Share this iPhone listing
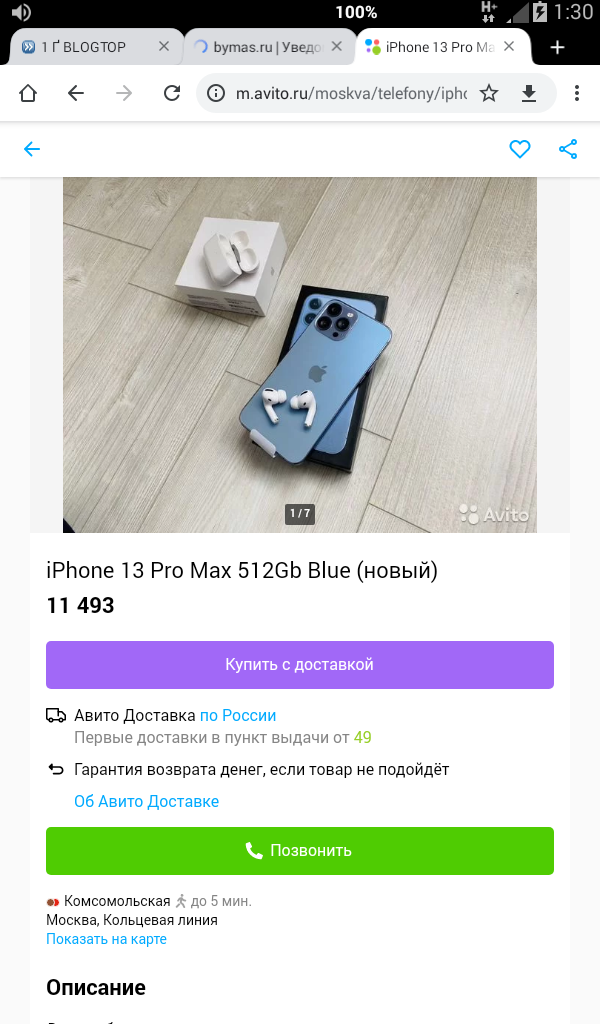The image size is (600, 1024). click(x=568, y=150)
